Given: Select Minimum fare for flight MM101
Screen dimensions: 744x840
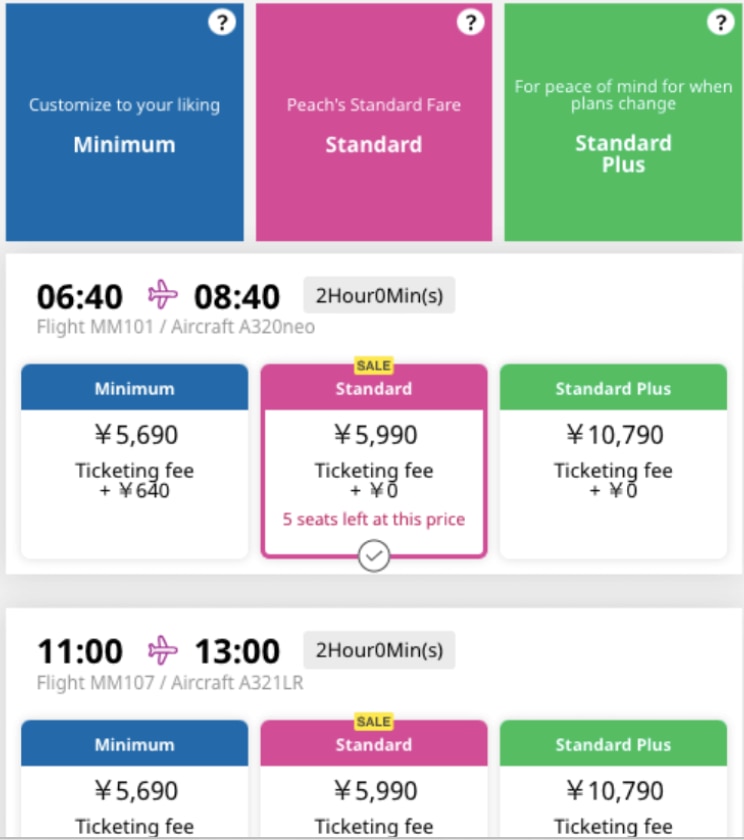Looking at the screenshot, I should tap(134, 461).
